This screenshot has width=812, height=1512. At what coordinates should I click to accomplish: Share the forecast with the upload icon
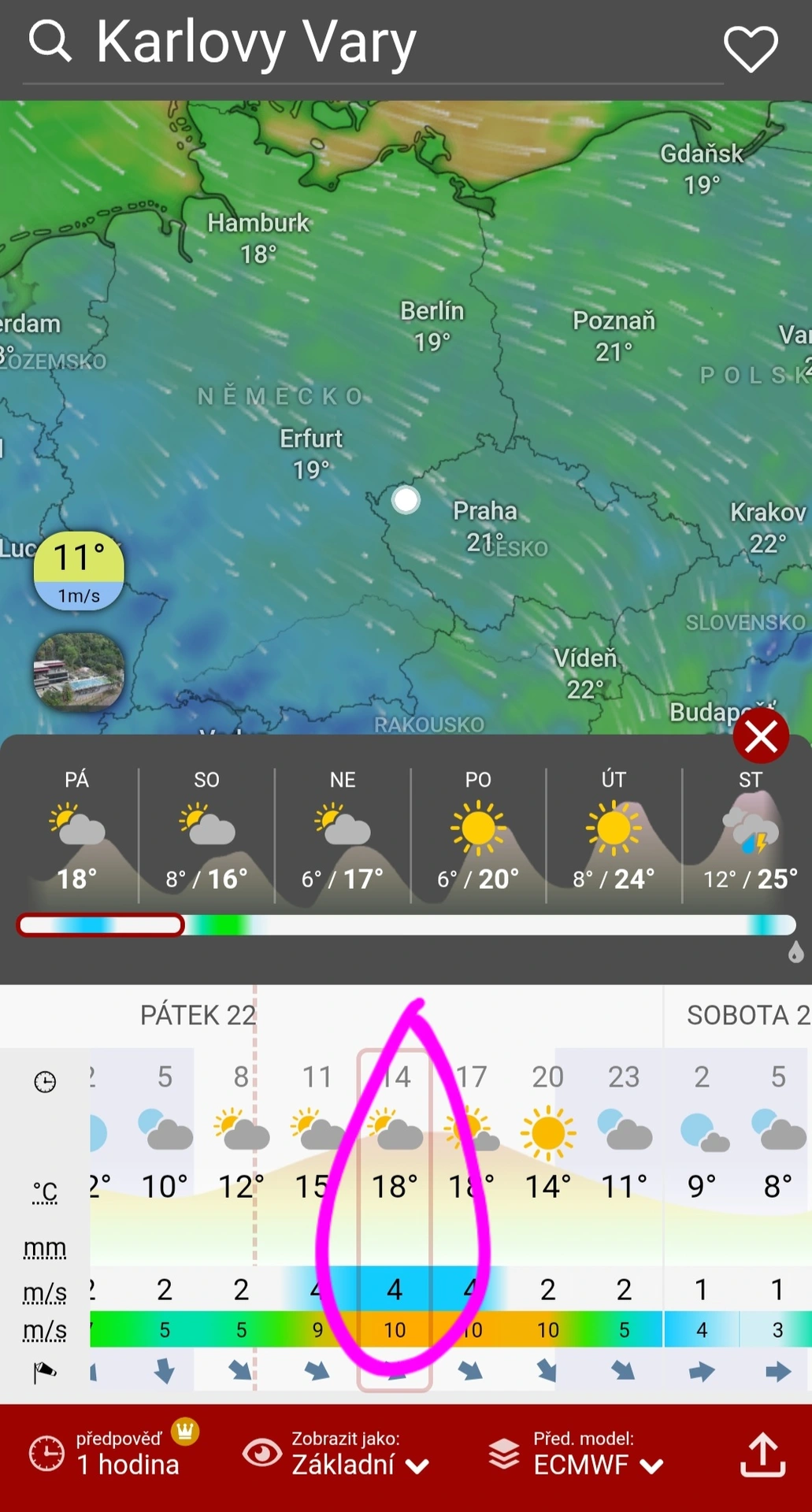coord(762,1455)
